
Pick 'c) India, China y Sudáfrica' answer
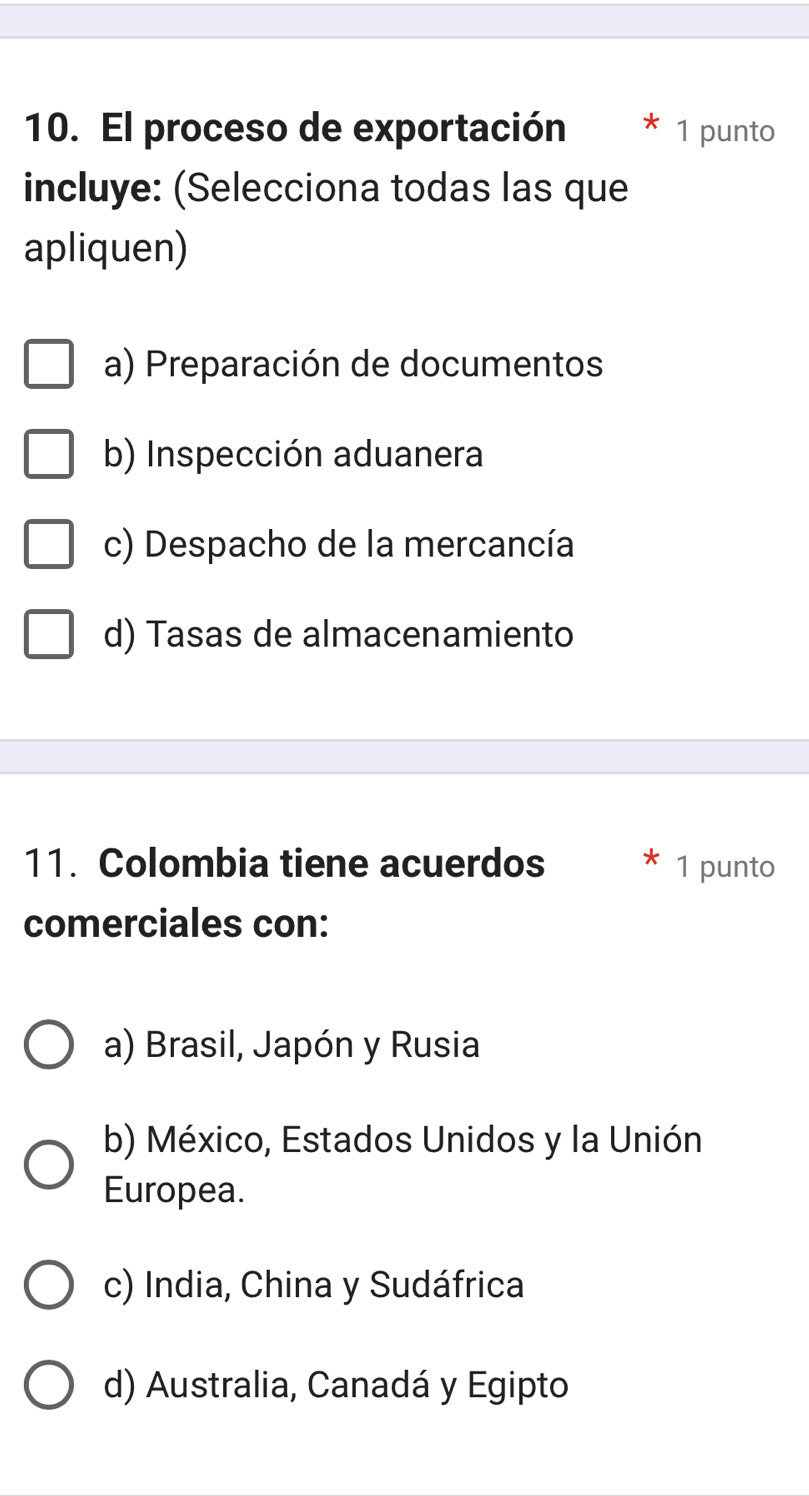click(49, 1285)
